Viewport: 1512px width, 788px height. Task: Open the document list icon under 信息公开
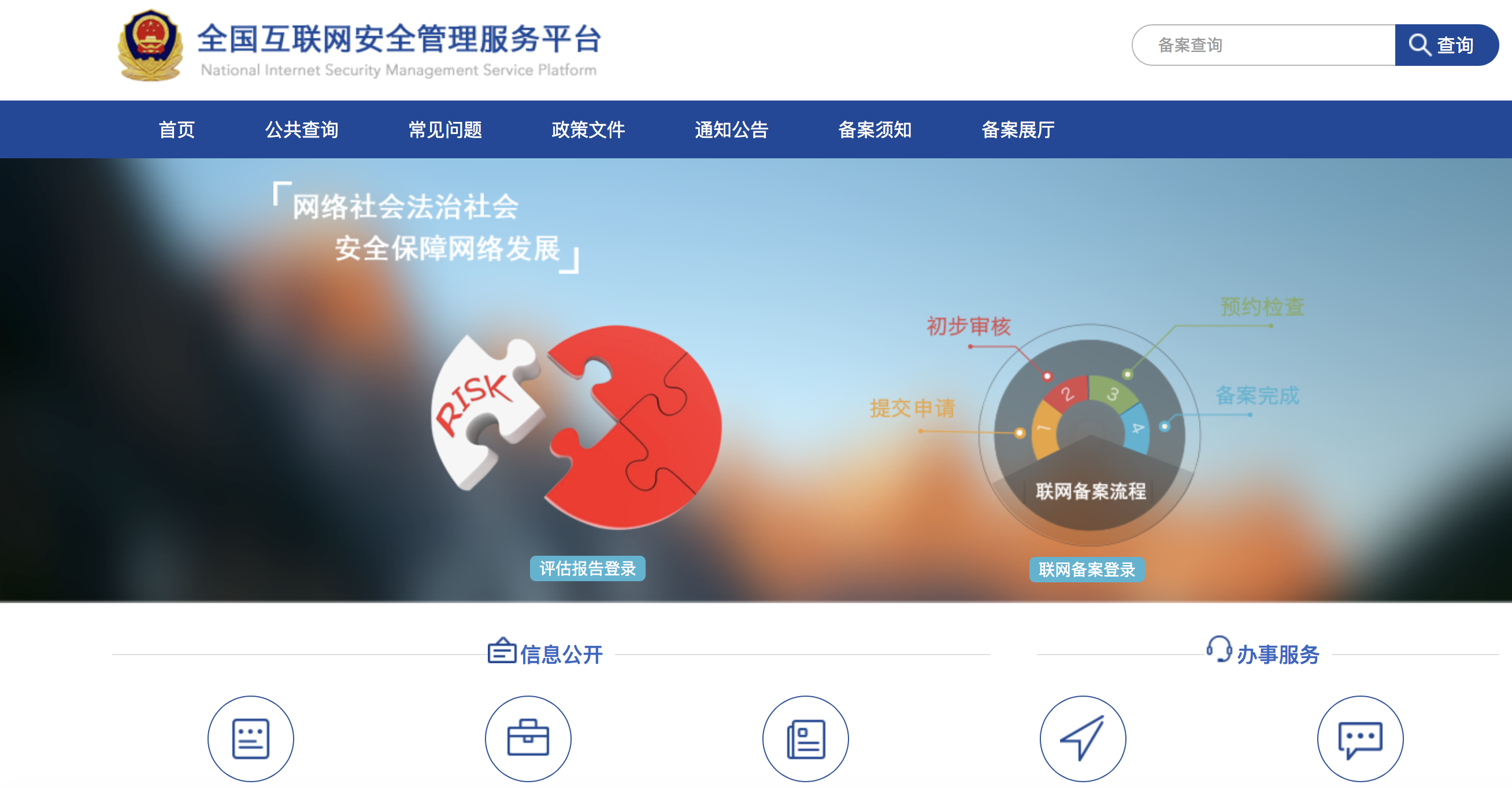click(x=251, y=738)
